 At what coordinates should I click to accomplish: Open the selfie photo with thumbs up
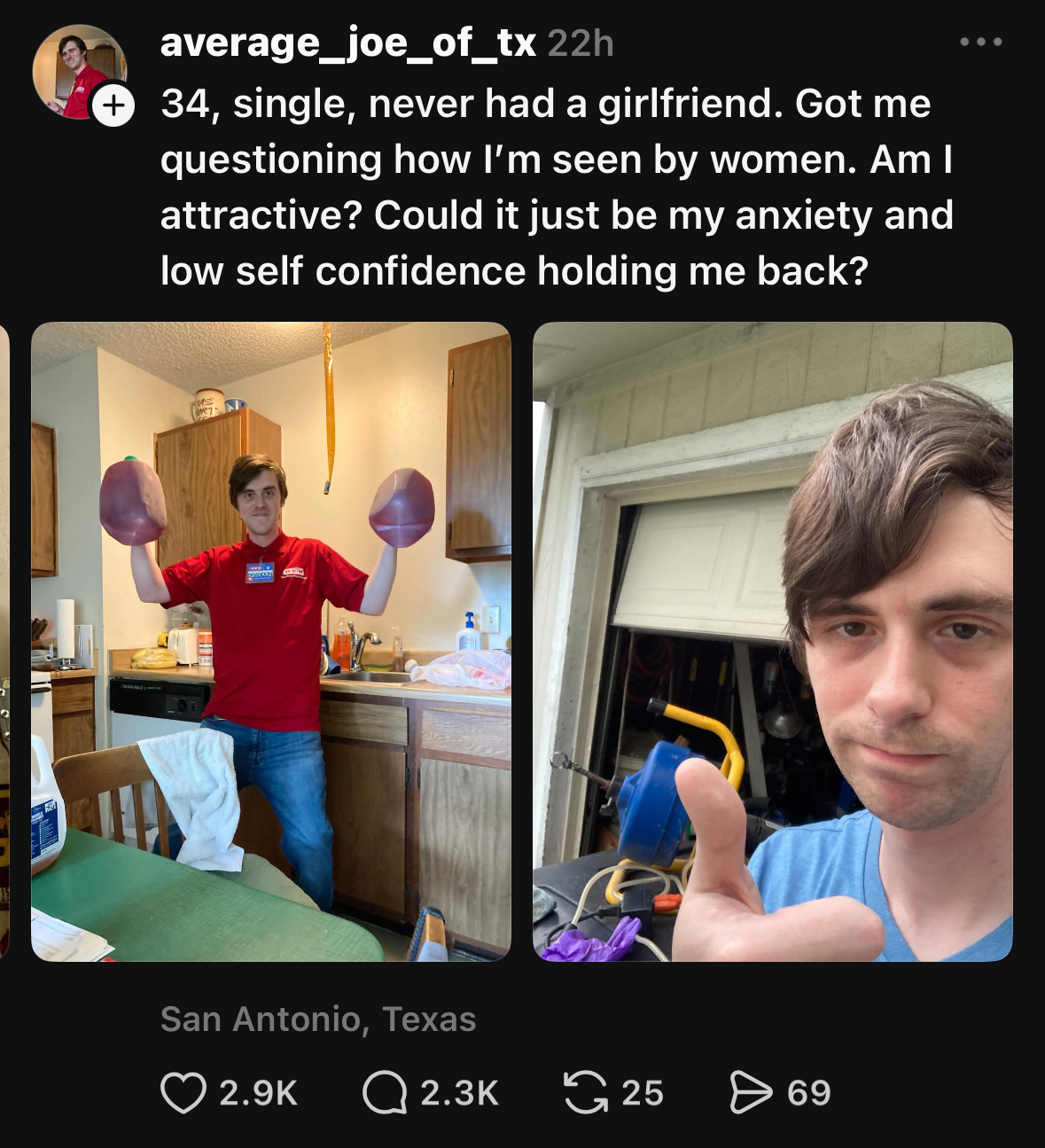(772, 641)
